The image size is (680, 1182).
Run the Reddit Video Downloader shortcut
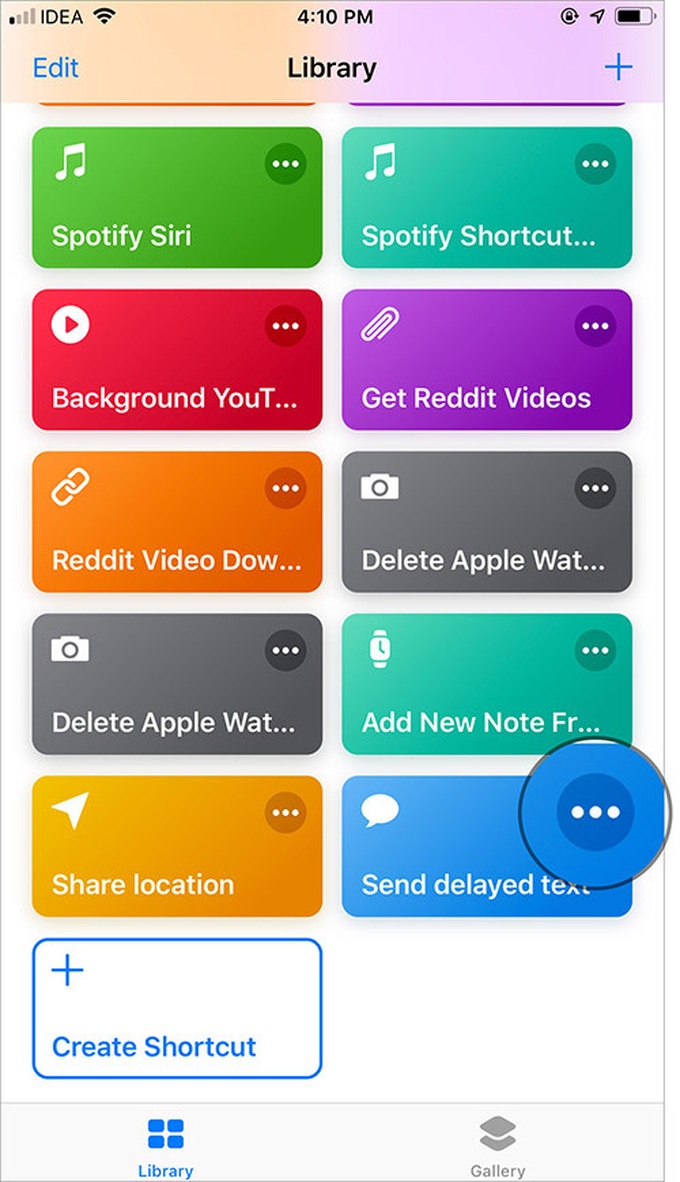pyautogui.click(x=177, y=522)
